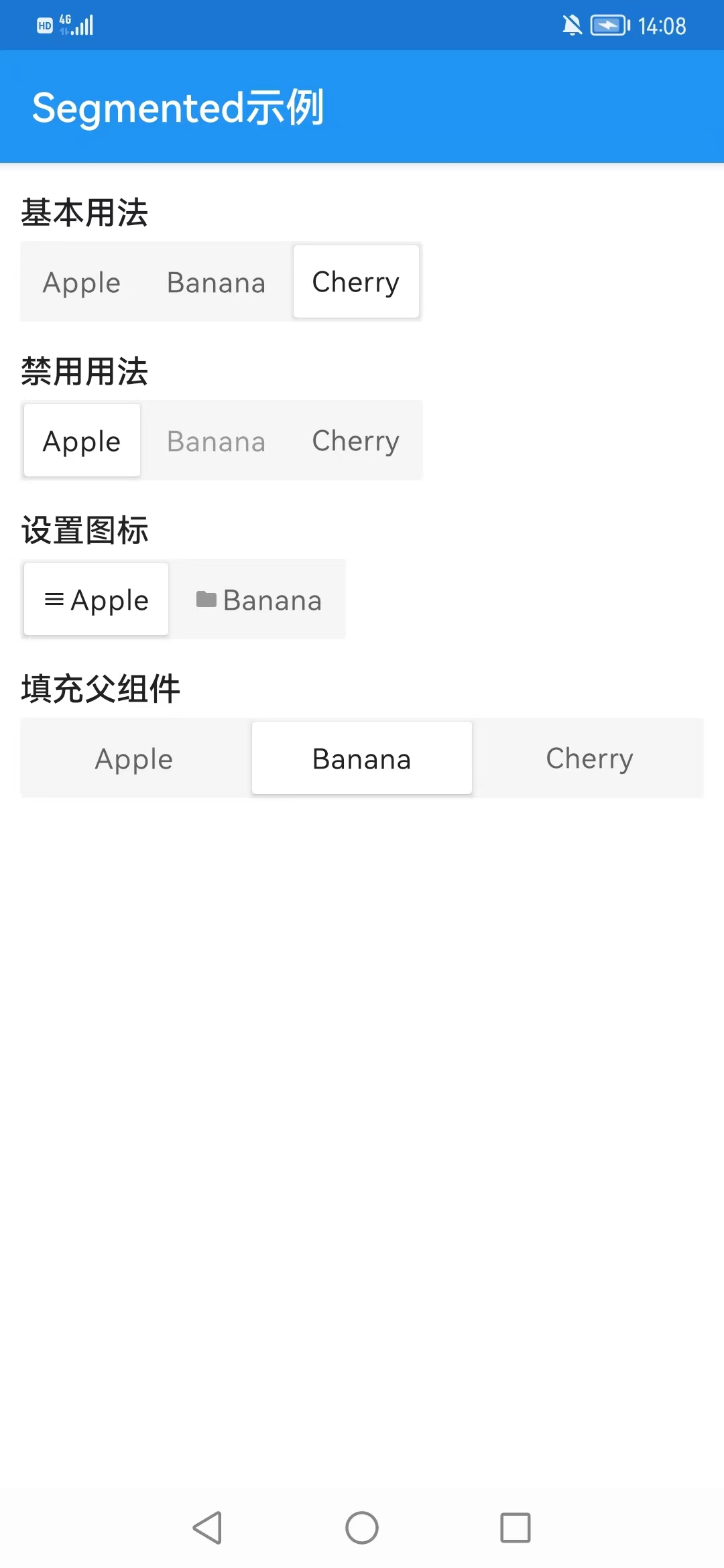Switch to Cherry under 填充父组件
This screenshot has width=724, height=1568.
pos(589,759)
